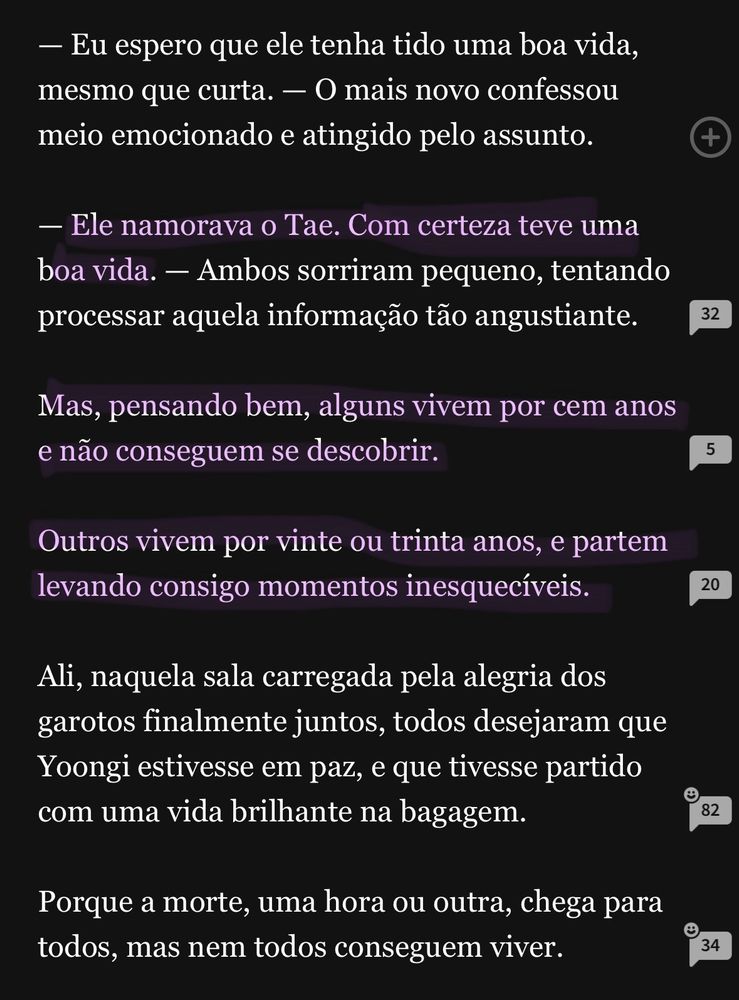Open the 20 comments on 'Outros vivem por vinte'
The width and height of the screenshot is (739, 1000).
[x=710, y=586]
